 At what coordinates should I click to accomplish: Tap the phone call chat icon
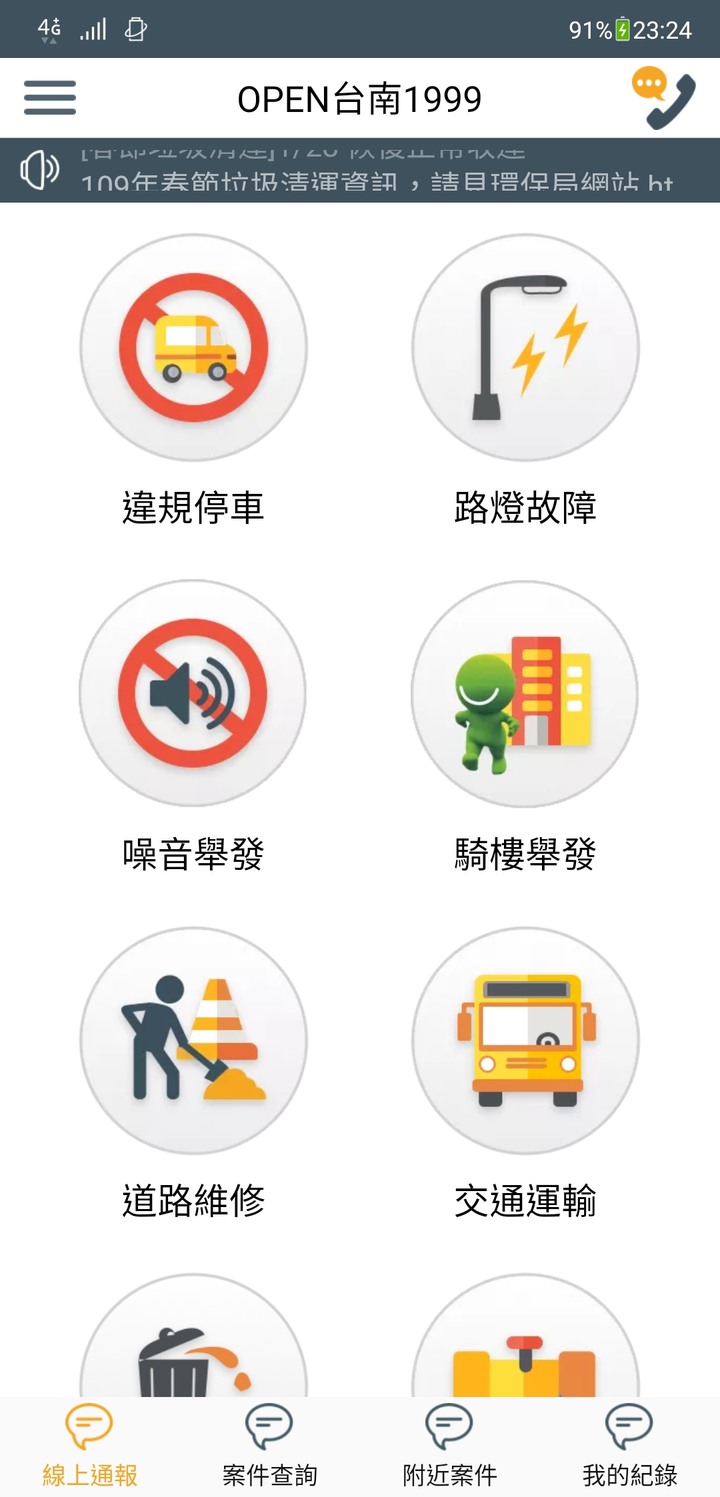664,98
